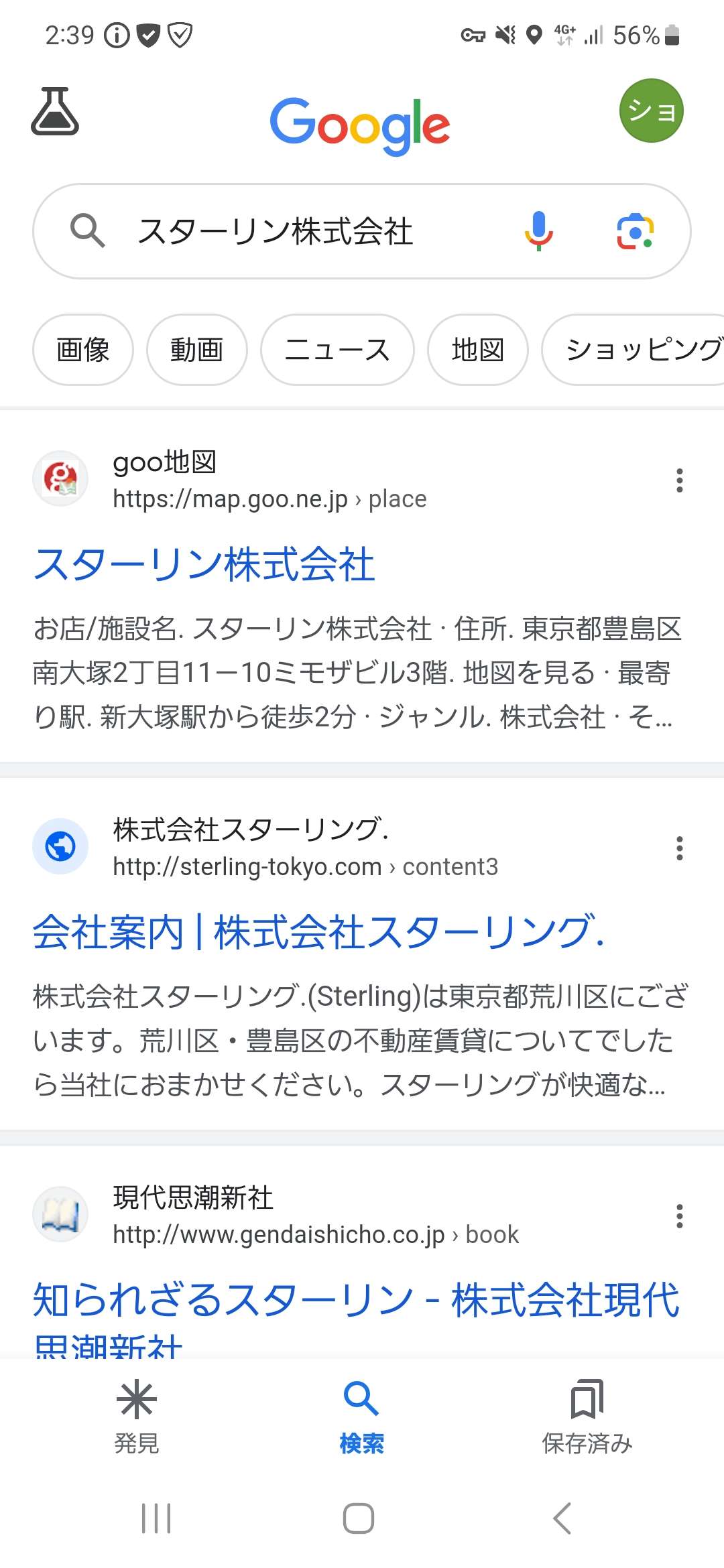This screenshot has width=724, height=1568.
Task: Open more options for 現代思潮新社 result
Action: pos(679,1216)
